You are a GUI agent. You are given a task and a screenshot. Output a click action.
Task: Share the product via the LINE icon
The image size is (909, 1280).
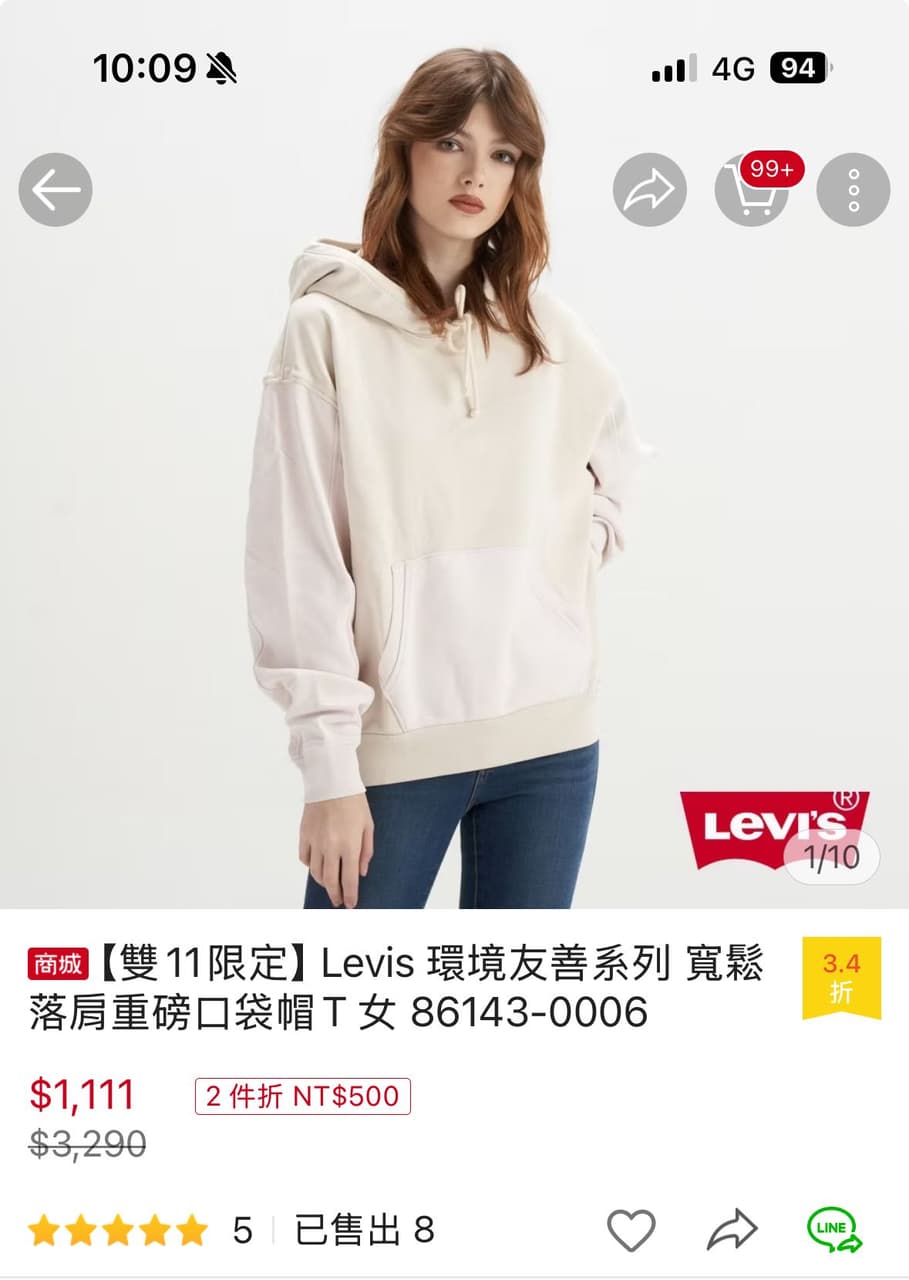[x=832, y=1230]
